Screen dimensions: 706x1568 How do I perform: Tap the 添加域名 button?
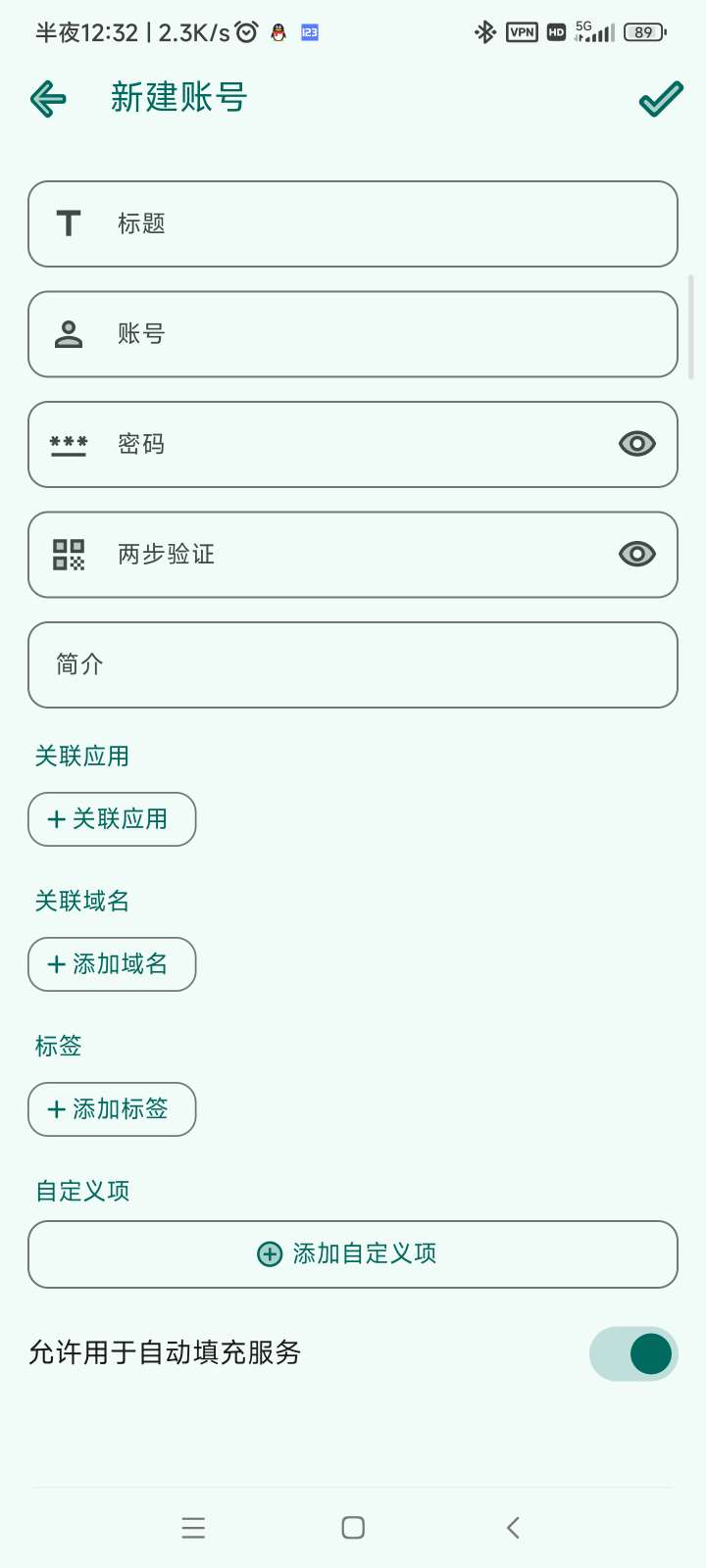[x=112, y=964]
